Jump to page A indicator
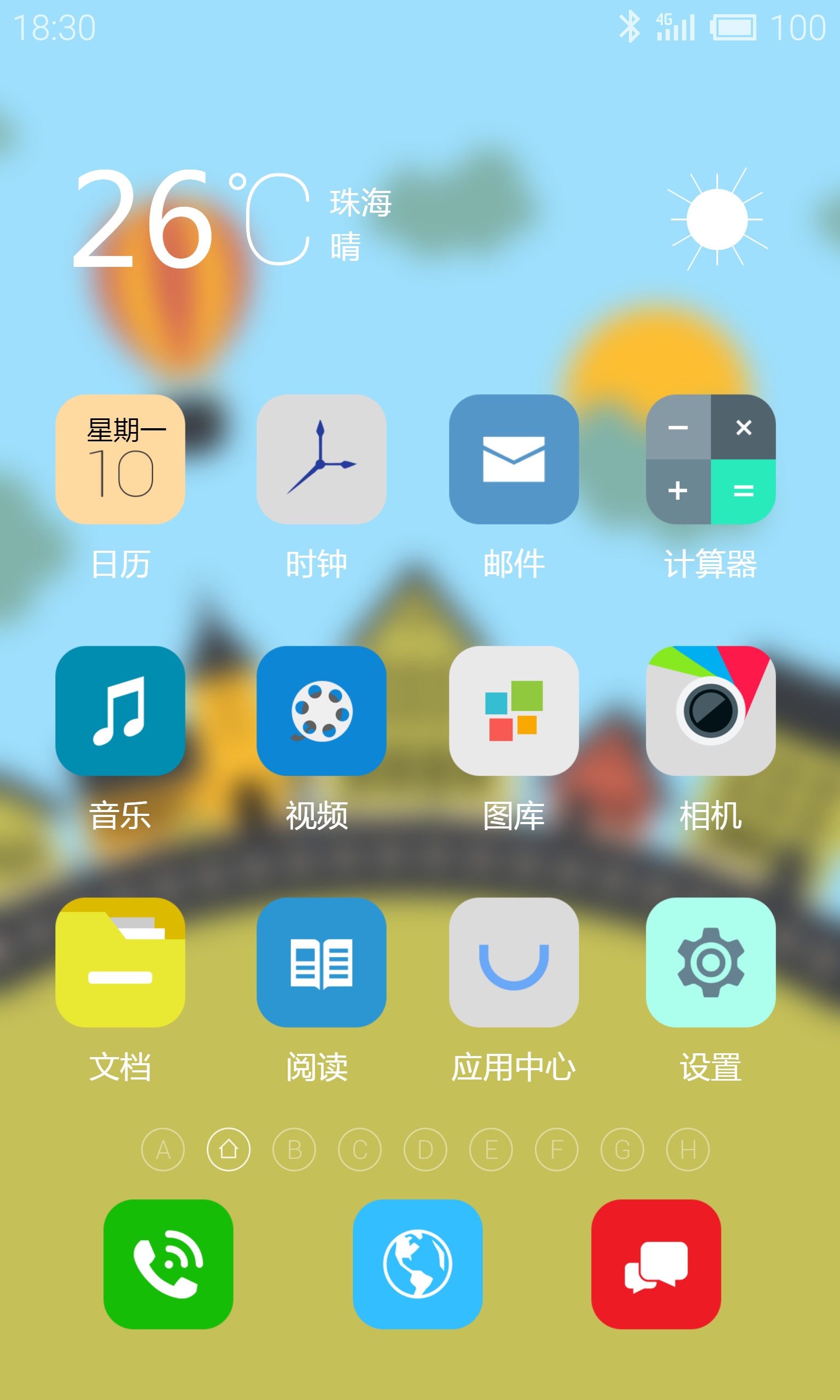Image resolution: width=840 pixels, height=1400 pixels. pos(163,1150)
